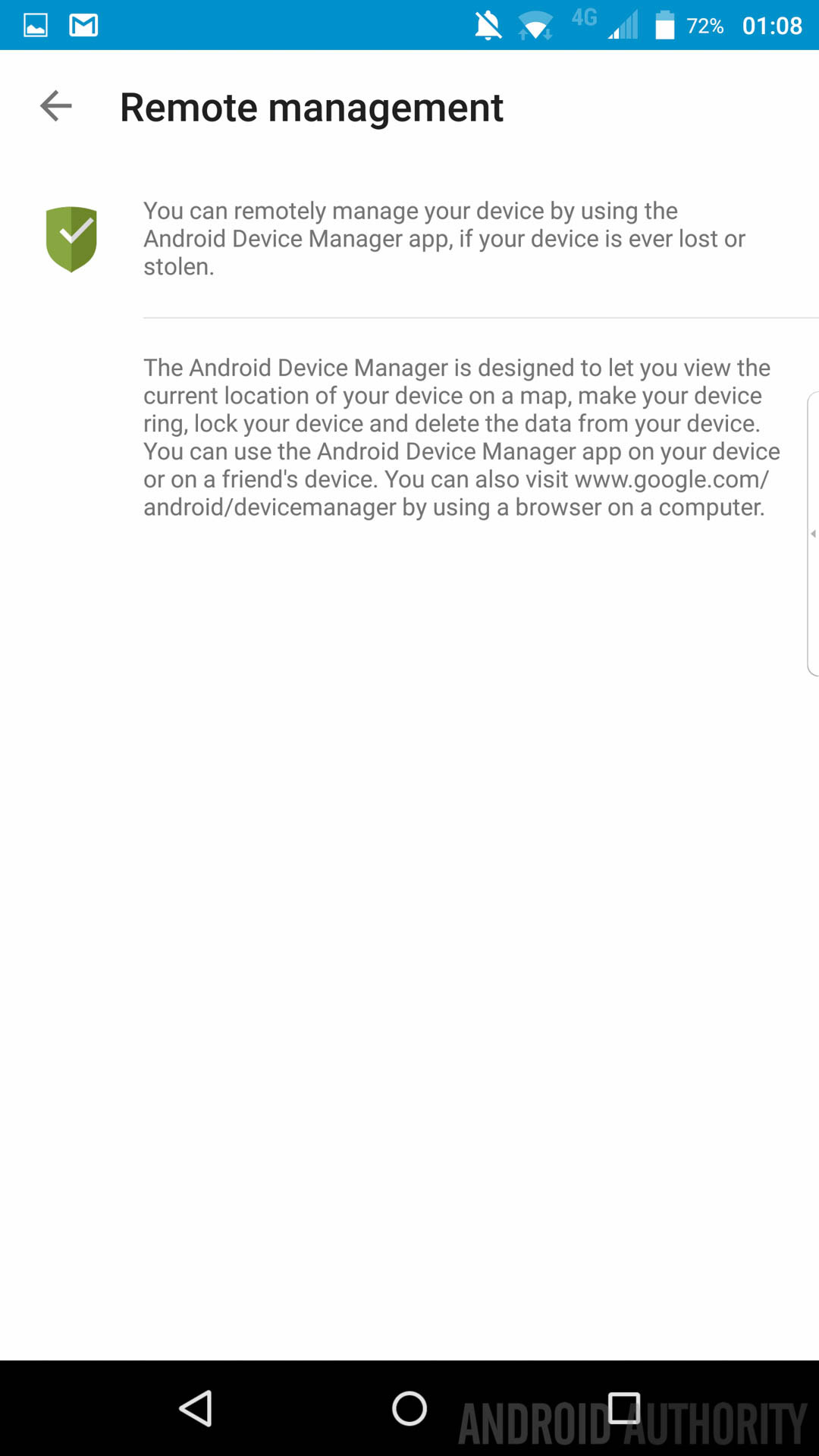Go back from Remote management

(x=55, y=106)
